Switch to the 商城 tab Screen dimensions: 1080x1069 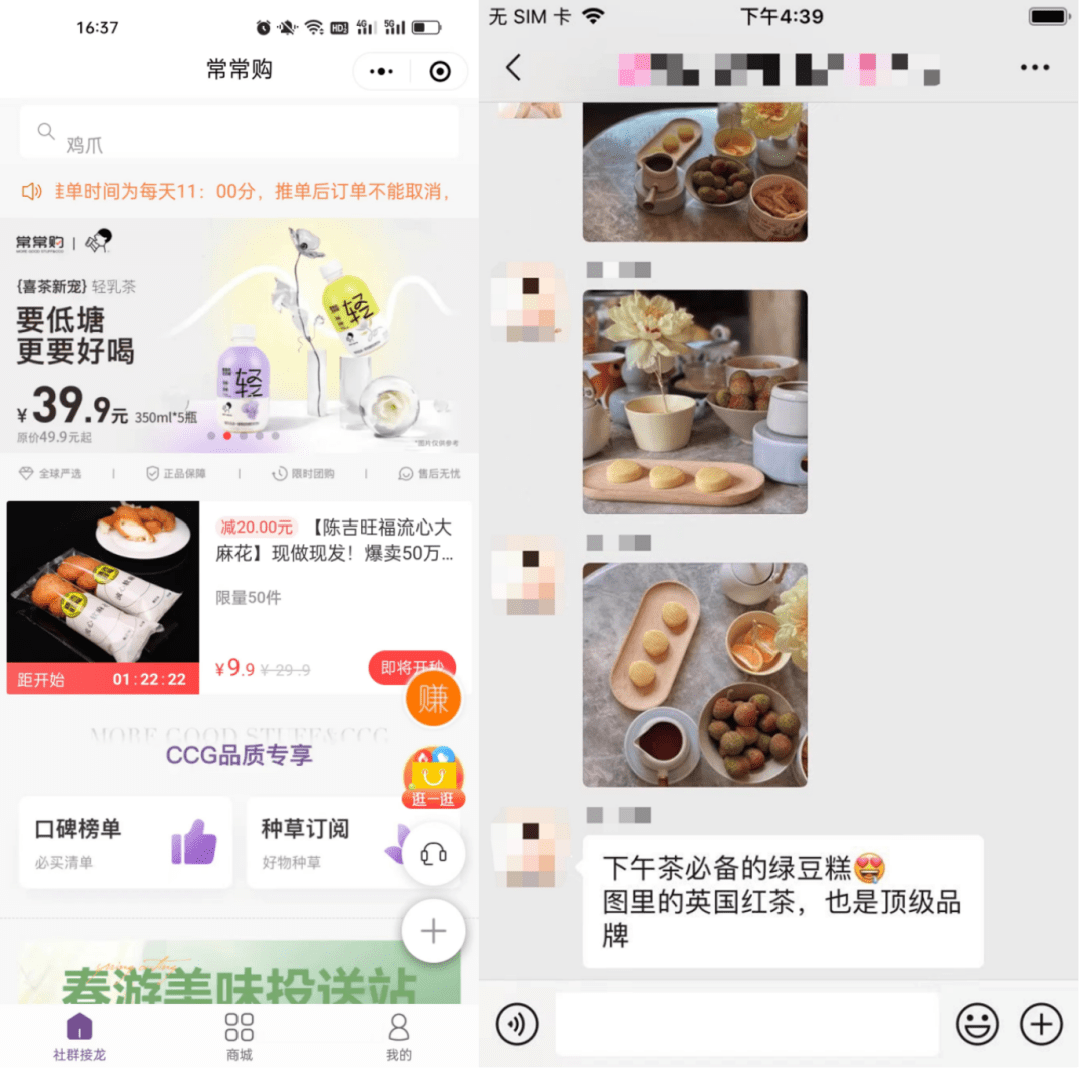tap(239, 1036)
